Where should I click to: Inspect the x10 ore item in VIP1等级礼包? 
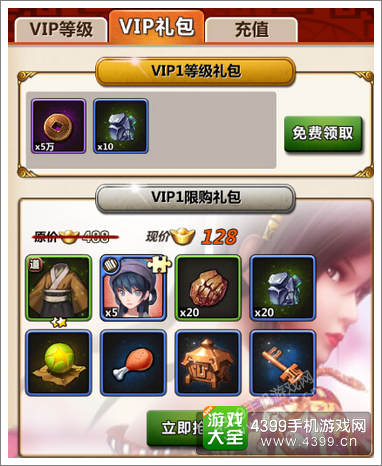(121, 126)
